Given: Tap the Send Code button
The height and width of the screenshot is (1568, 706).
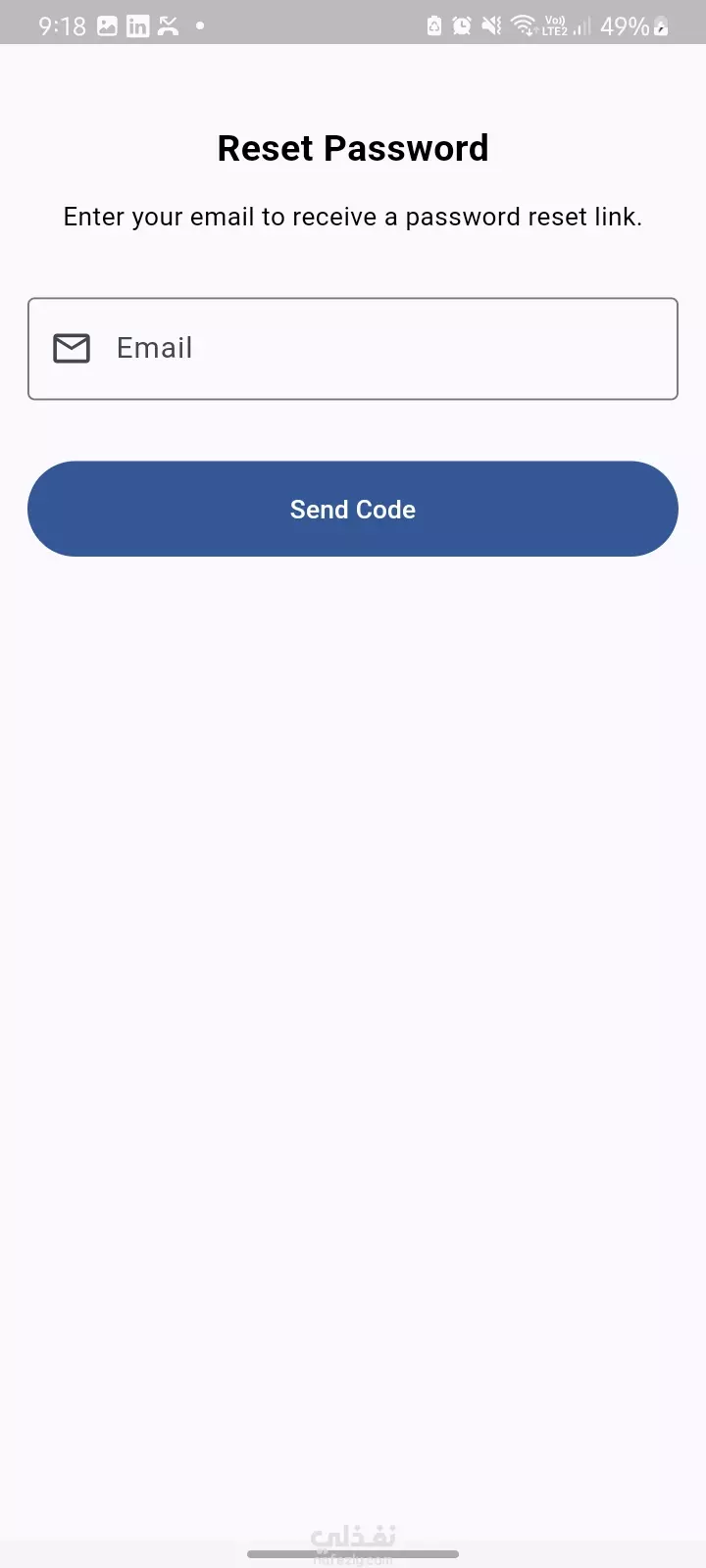Looking at the screenshot, I should [353, 509].
